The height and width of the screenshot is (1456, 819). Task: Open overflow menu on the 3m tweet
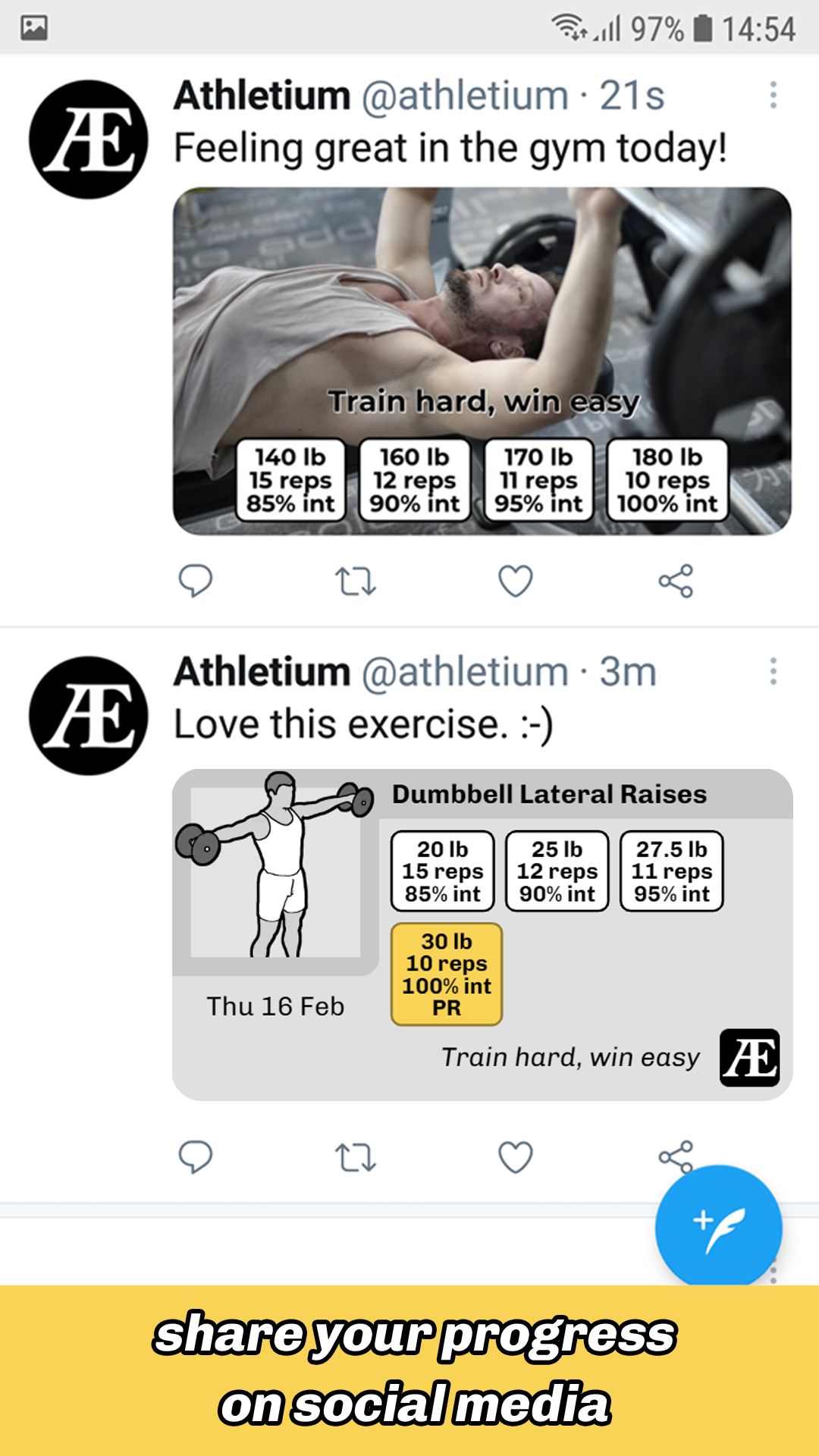coord(773,671)
